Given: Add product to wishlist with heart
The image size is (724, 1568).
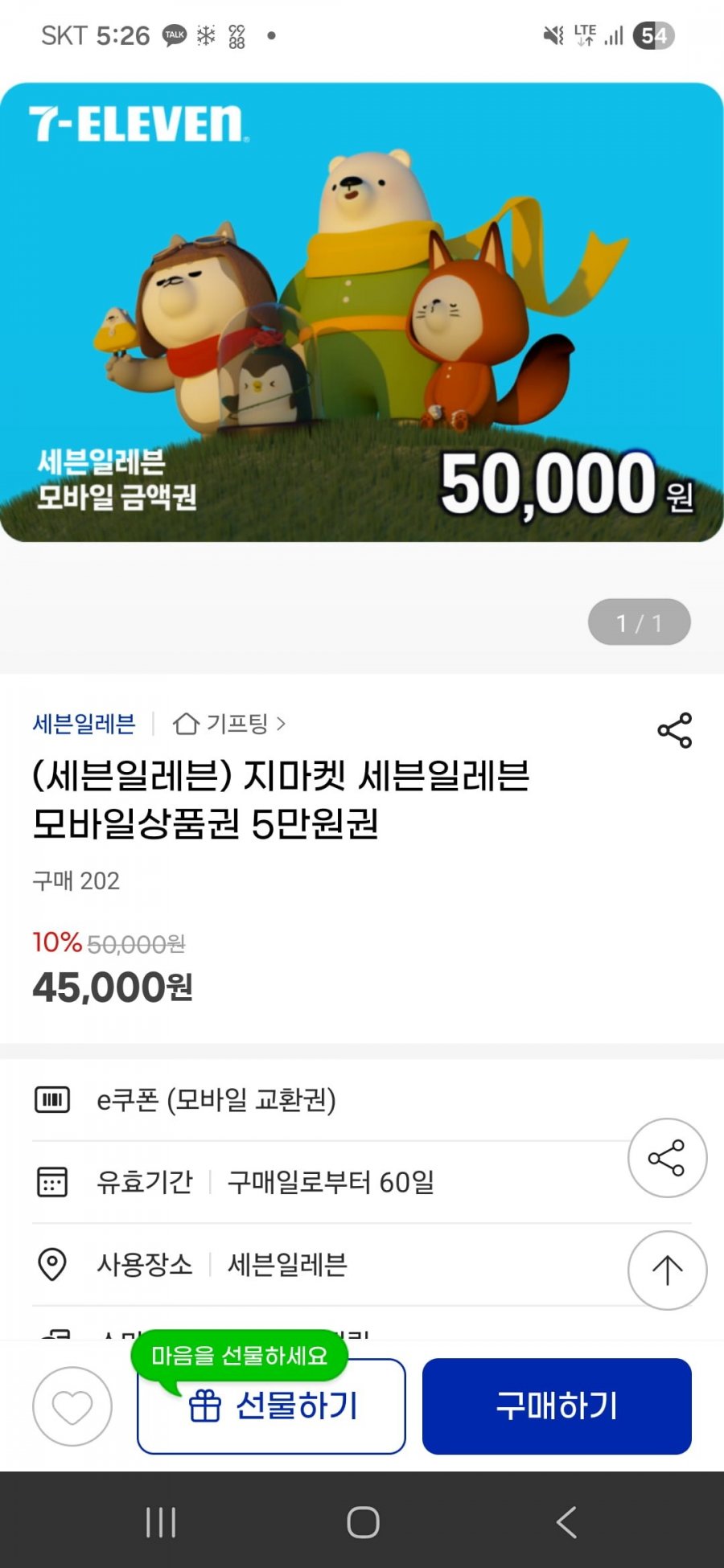Looking at the screenshot, I should (x=72, y=1406).
